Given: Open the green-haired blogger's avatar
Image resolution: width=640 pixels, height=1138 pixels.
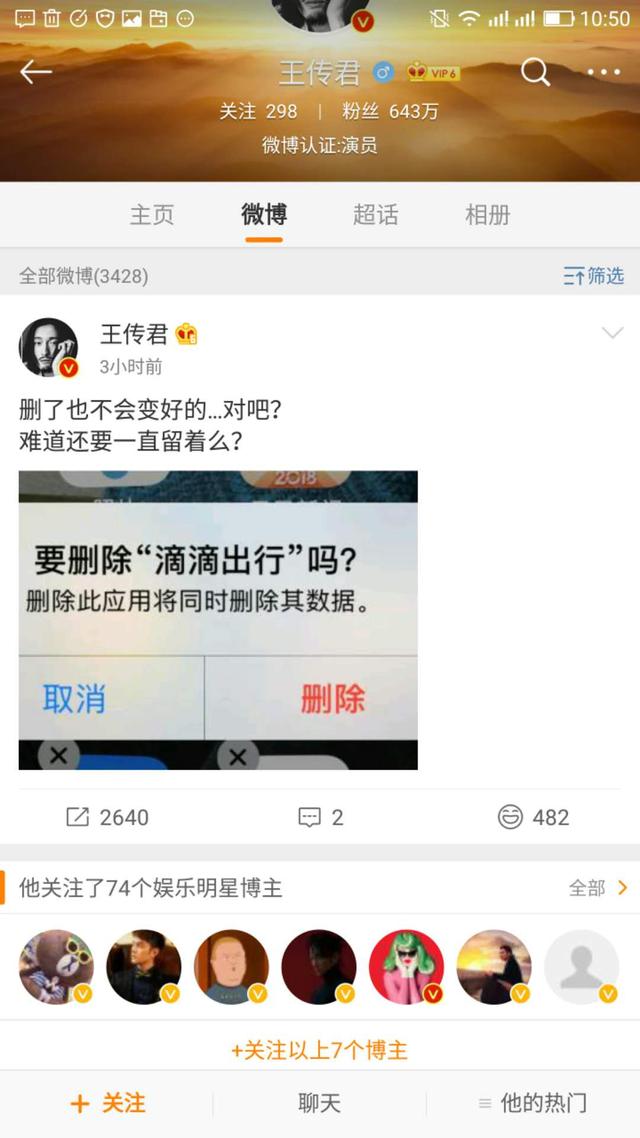Looking at the screenshot, I should point(407,967).
